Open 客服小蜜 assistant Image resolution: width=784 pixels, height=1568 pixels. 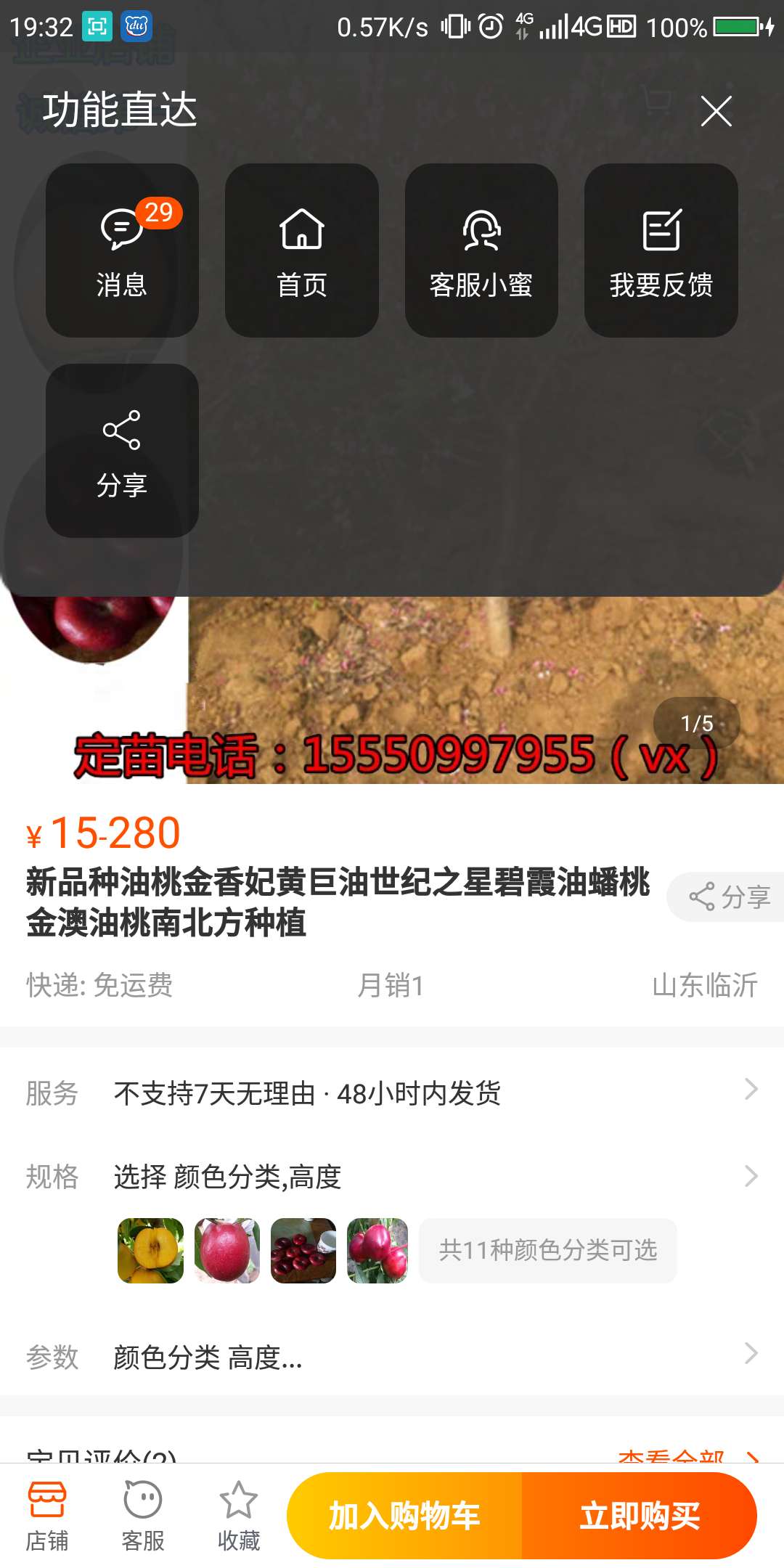[x=481, y=250]
